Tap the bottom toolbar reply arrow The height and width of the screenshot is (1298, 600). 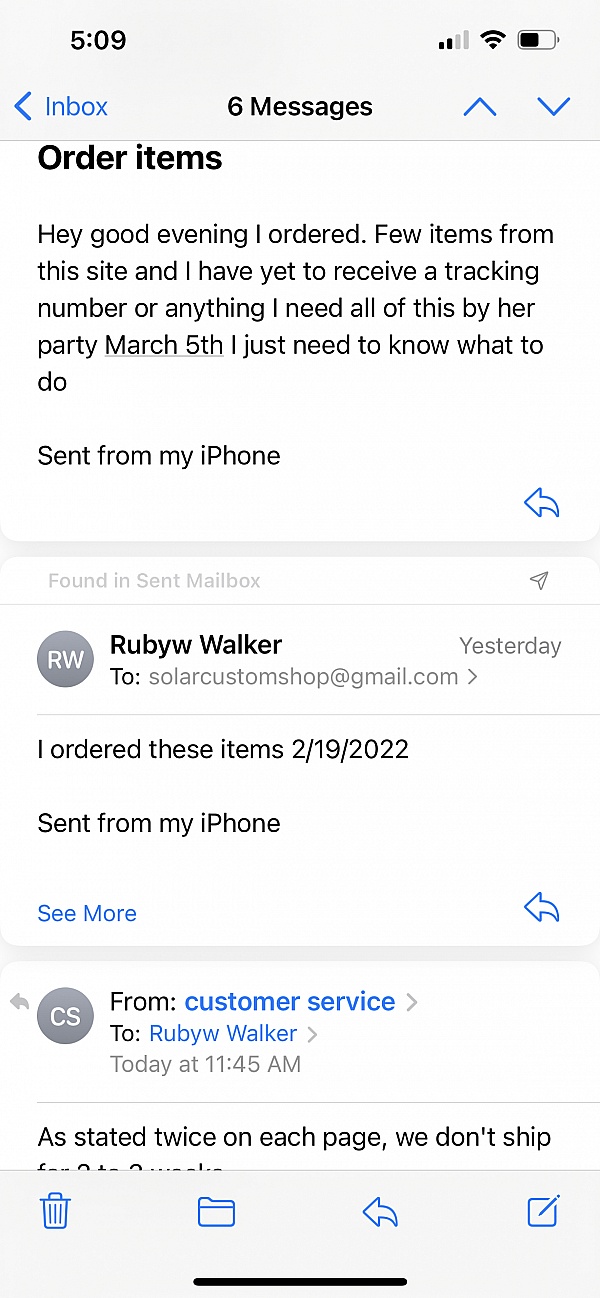pyautogui.click(x=380, y=1213)
